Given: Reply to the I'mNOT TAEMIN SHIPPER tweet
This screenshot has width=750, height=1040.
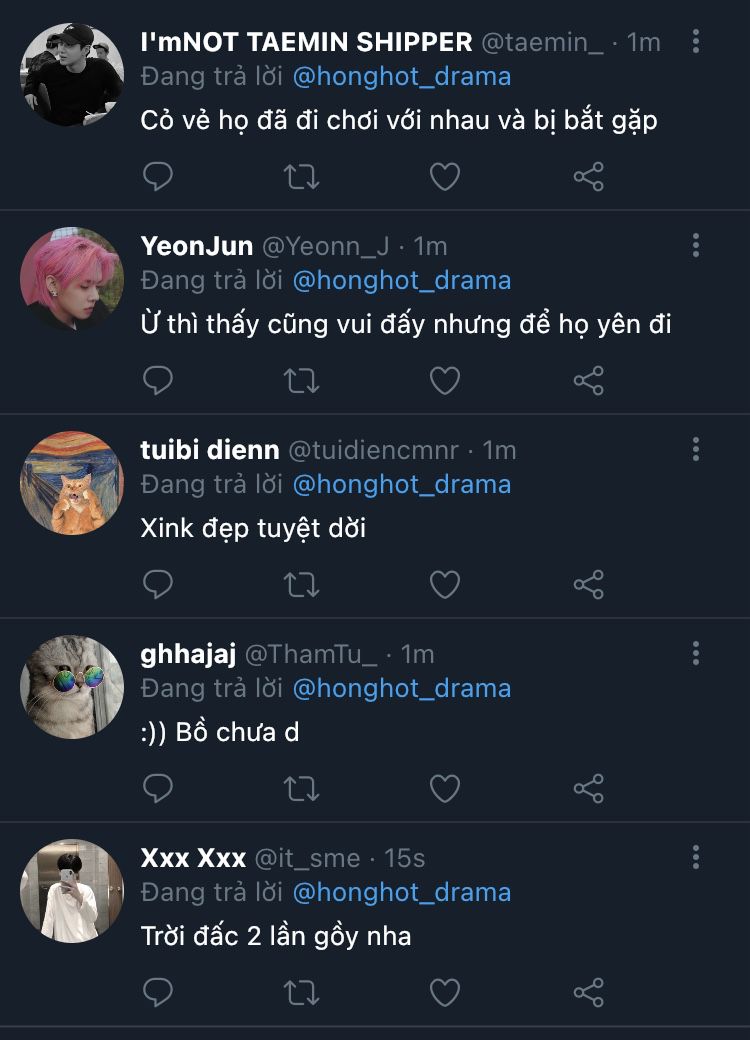Looking at the screenshot, I should tap(158, 177).
